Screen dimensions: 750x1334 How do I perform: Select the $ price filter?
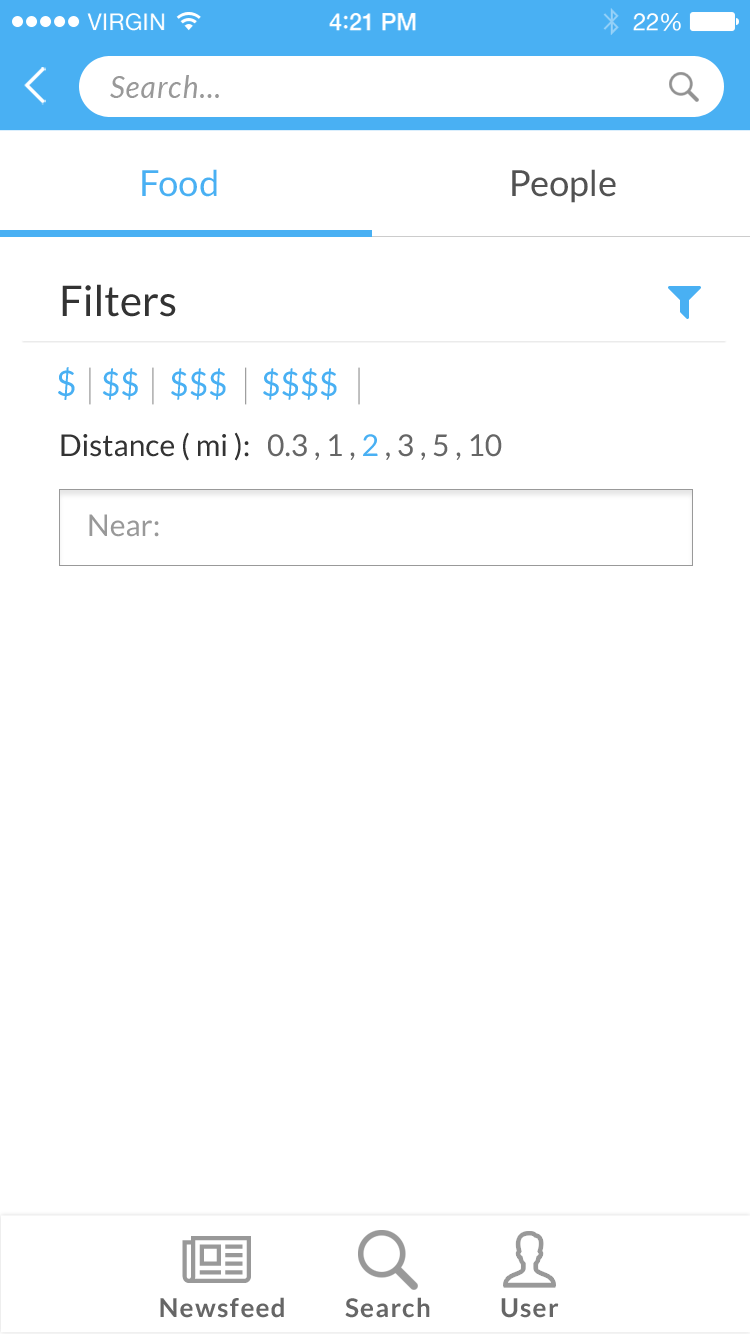(x=66, y=384)
